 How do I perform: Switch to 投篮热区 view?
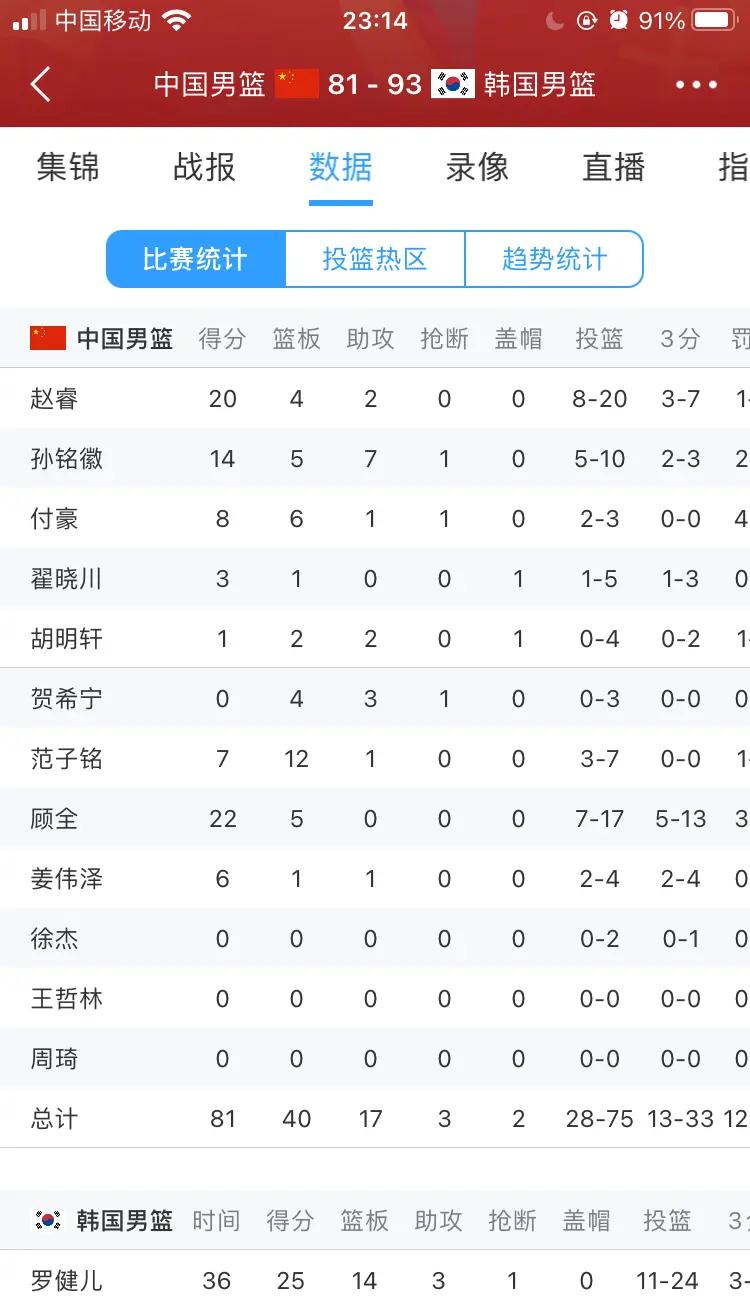tap(375, 260)
